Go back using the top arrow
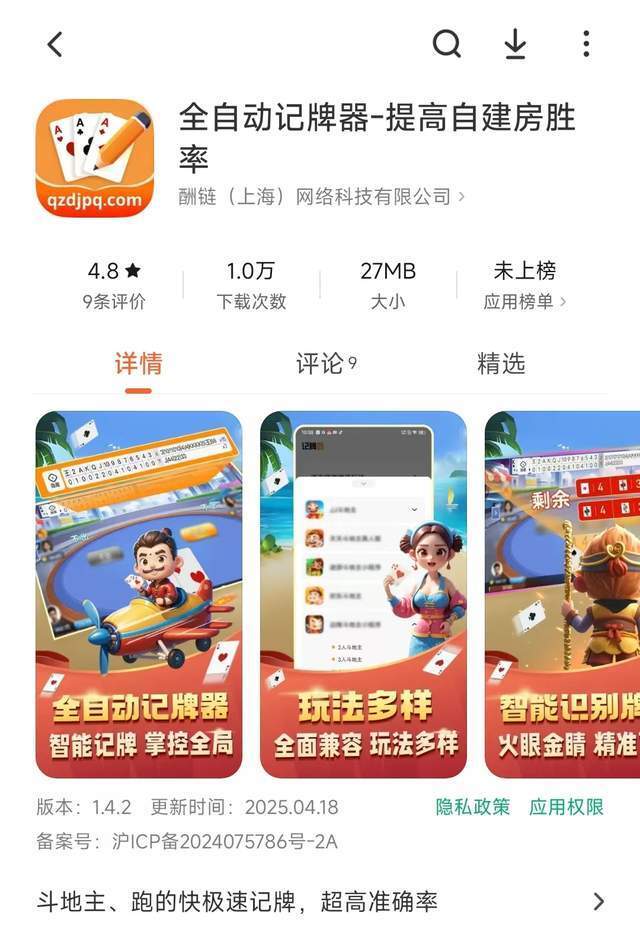 [x=55, y=44]
